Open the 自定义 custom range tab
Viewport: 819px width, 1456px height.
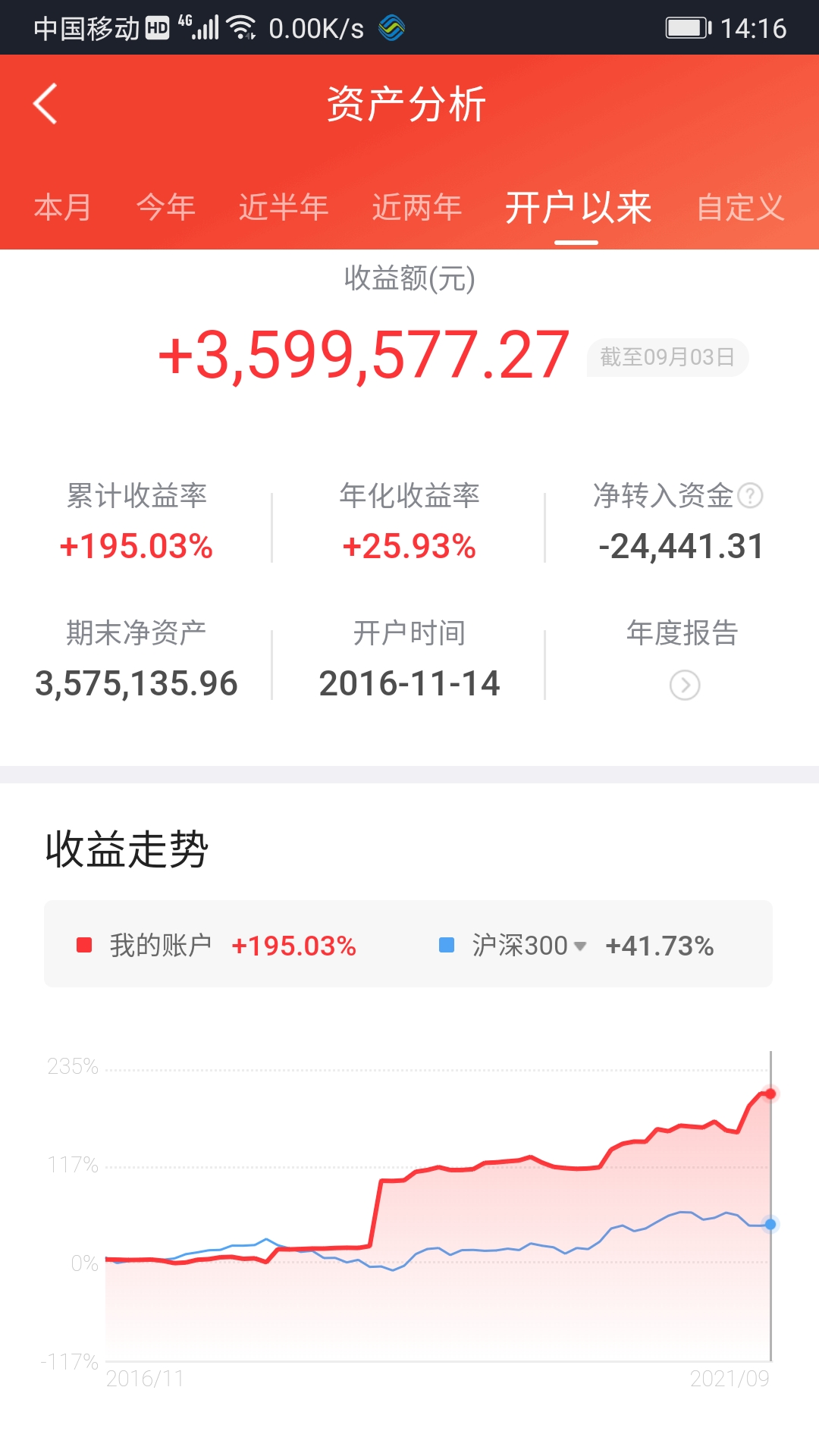click(x=740, y=207)
